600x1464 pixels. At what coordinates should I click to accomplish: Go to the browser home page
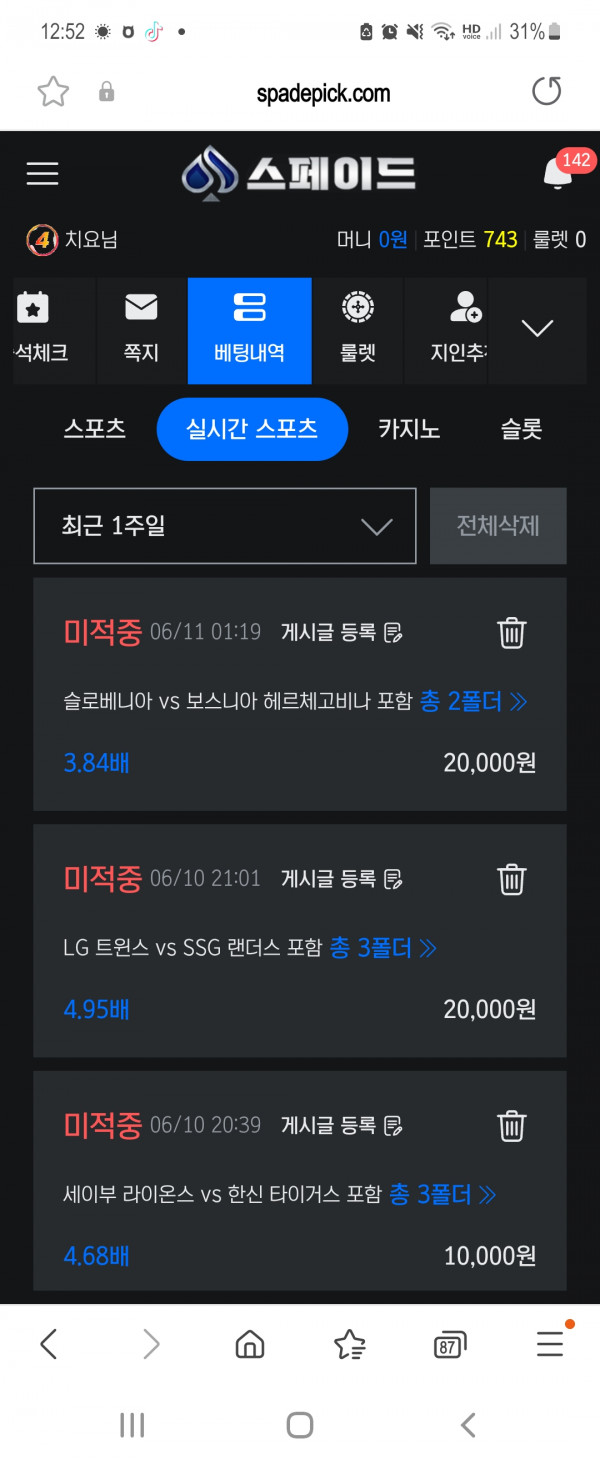click(250, 1345)
